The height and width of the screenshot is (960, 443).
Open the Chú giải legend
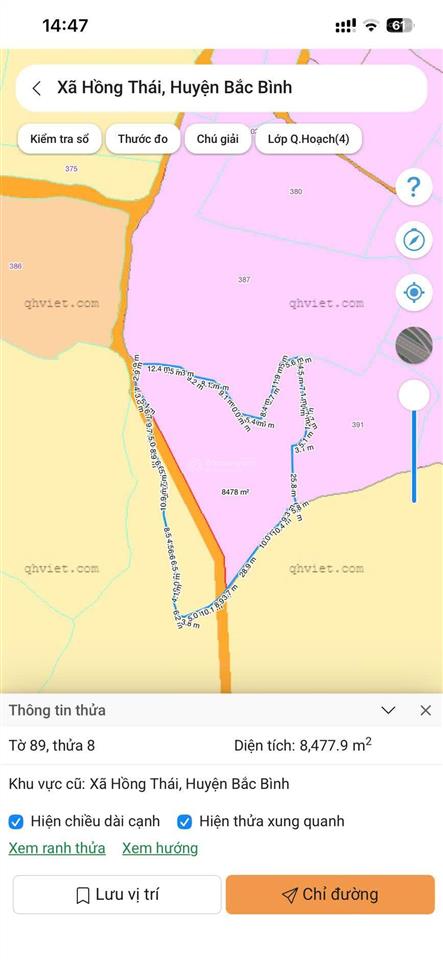coord(217,139)
